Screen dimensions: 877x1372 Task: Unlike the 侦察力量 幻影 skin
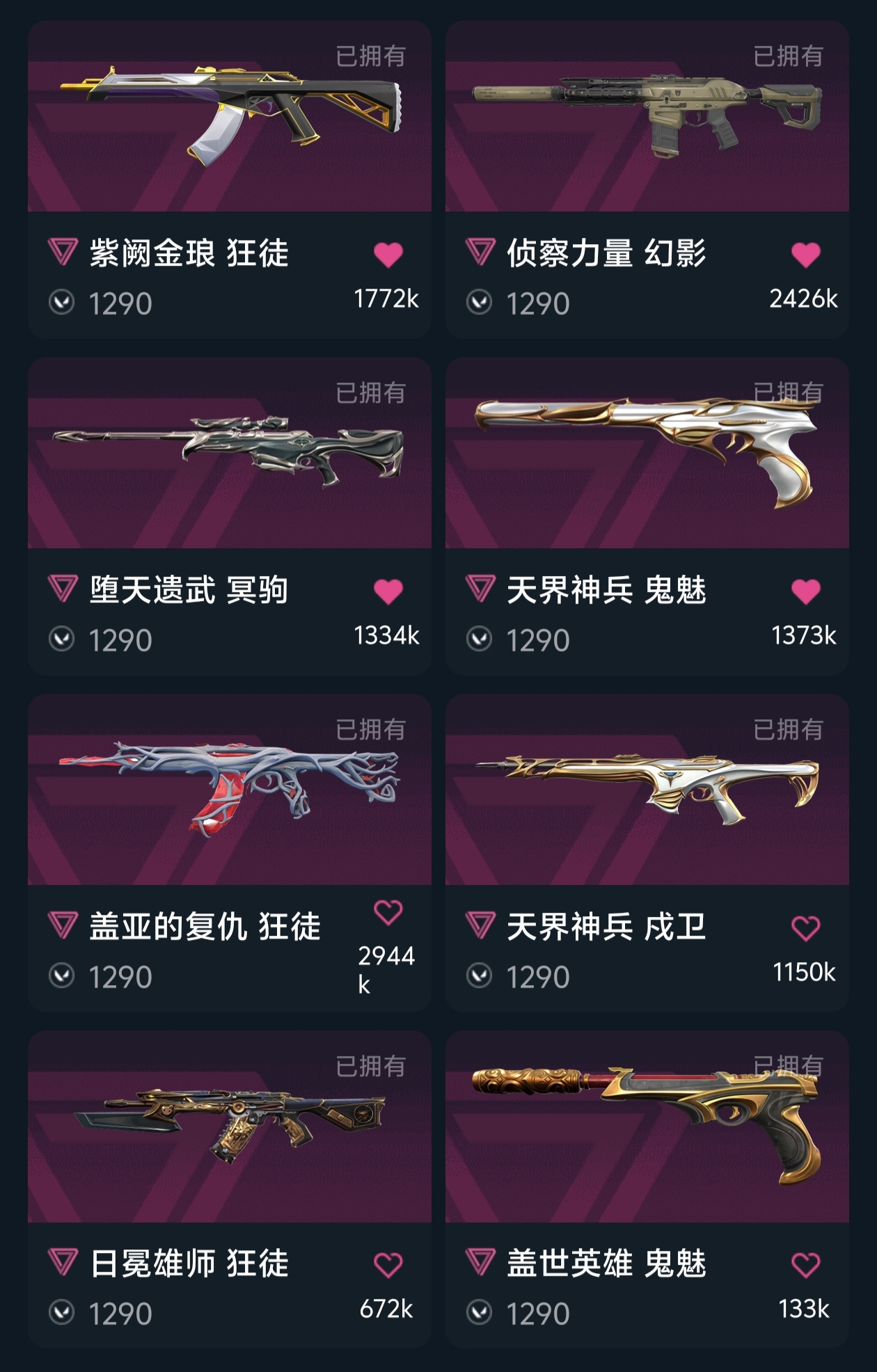click(805, 255)
